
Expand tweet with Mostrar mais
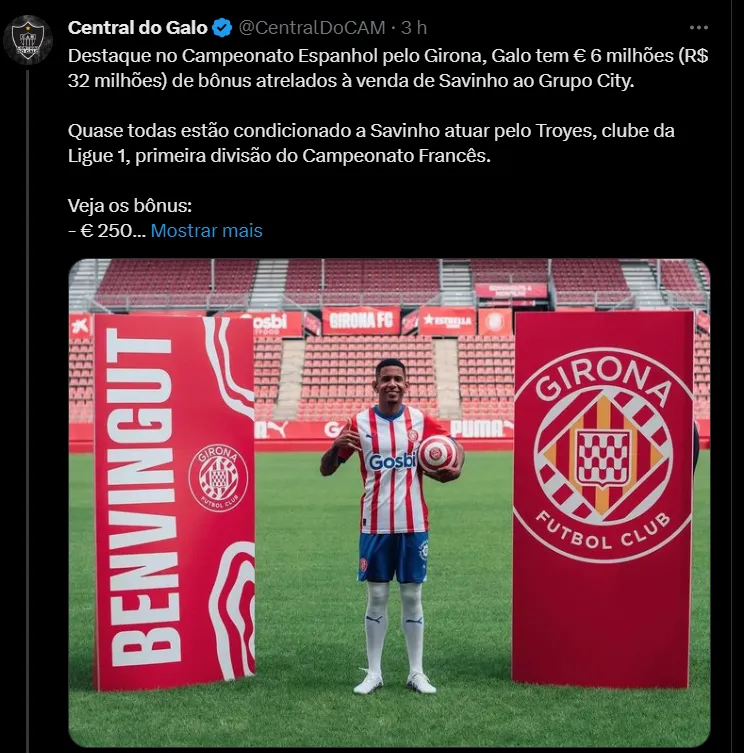point(206,231)
